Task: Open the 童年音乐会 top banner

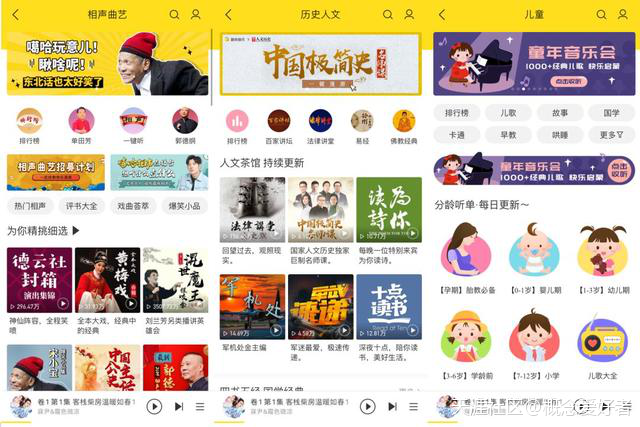Action: coord(533,63)
